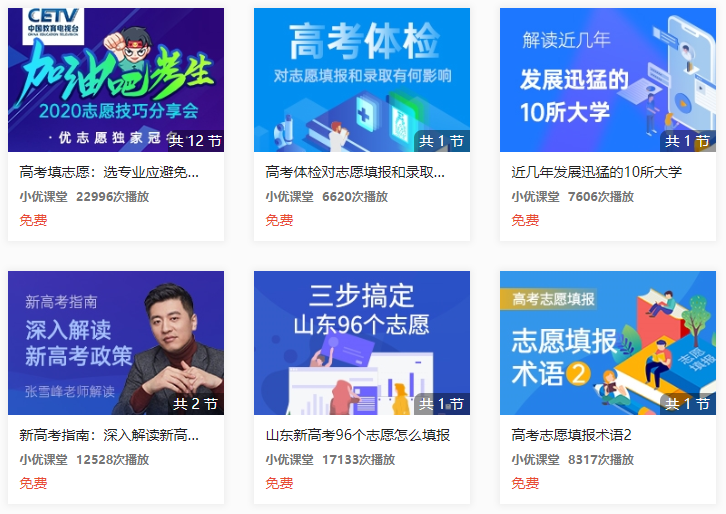Open the 高考志愿填报术语2 course
This screenshot has width=726, height=514.
click(607, 343)
